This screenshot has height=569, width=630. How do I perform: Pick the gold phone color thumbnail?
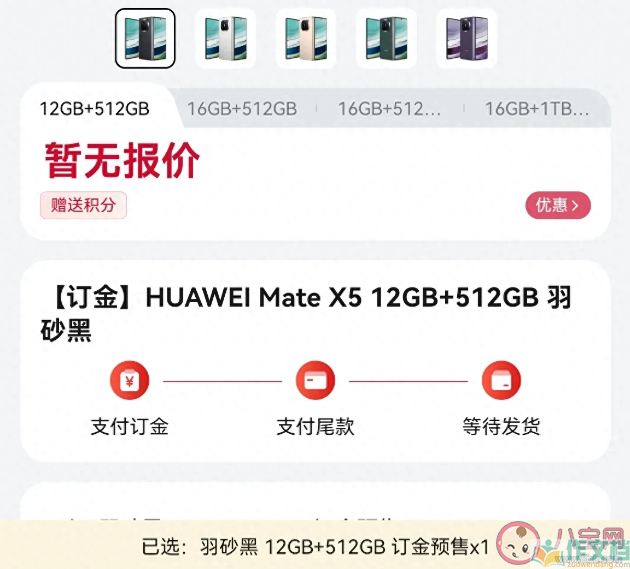pyautogui.click(x=305, y=38)
